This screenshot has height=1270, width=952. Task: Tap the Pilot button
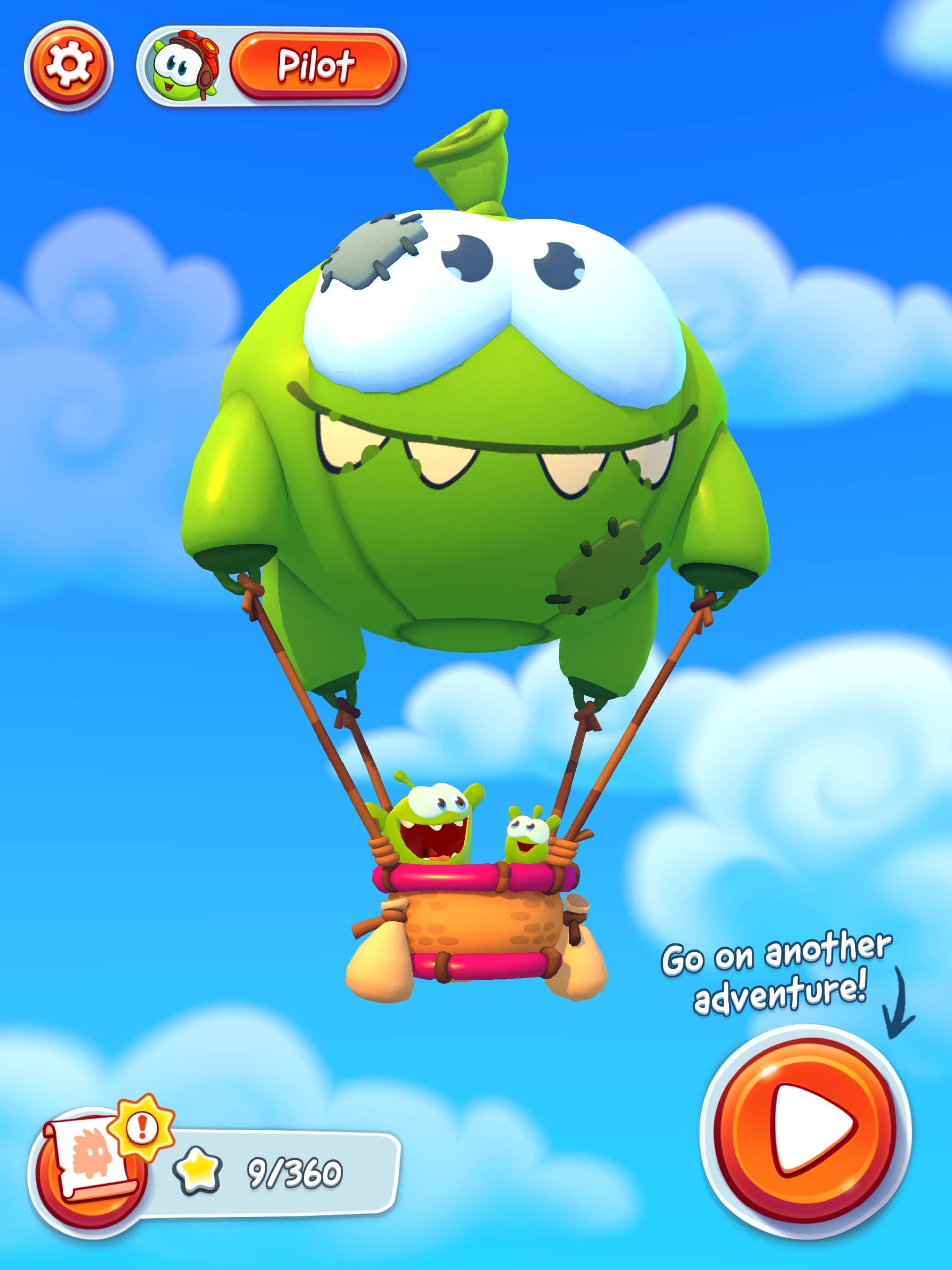(x=315, y=65)
